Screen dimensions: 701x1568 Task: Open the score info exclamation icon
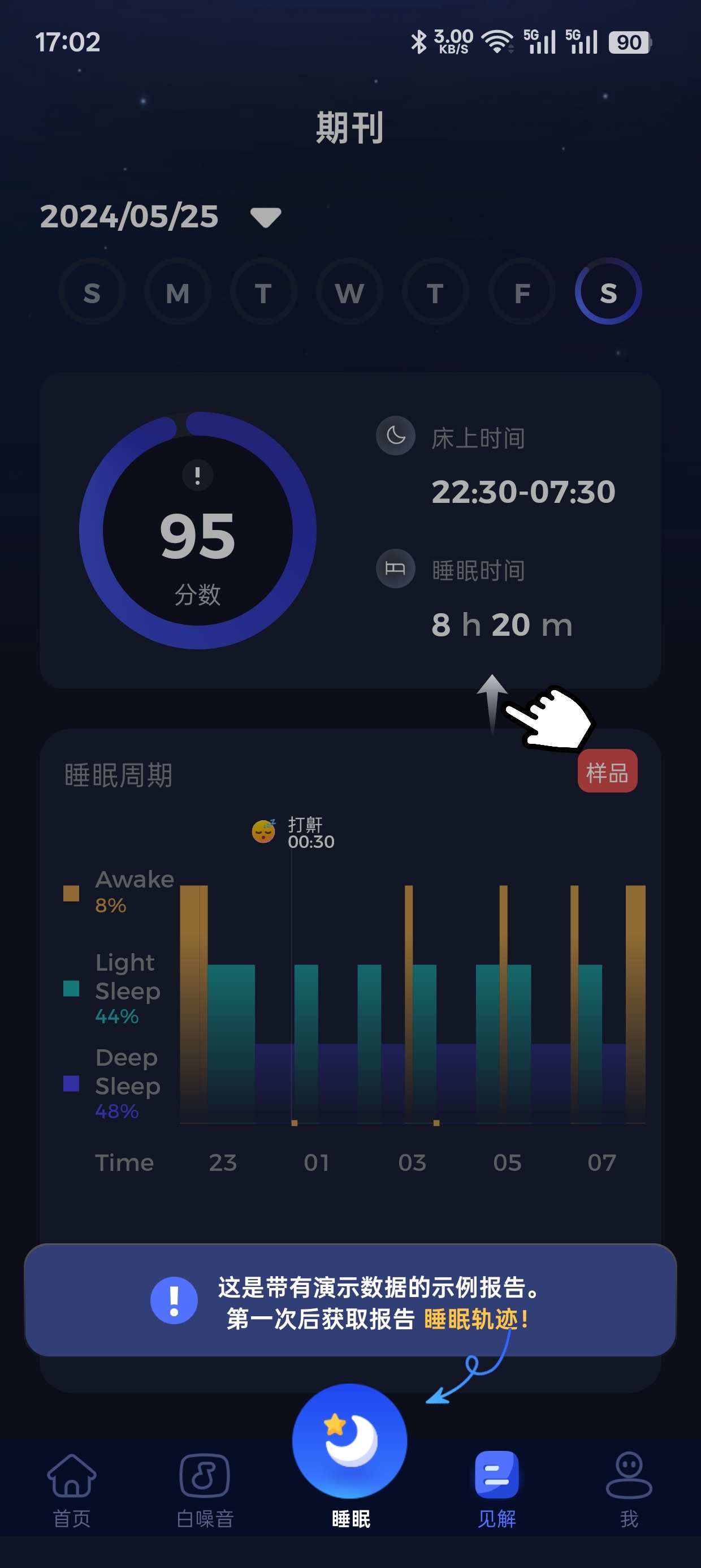click(x=198, y=475)
